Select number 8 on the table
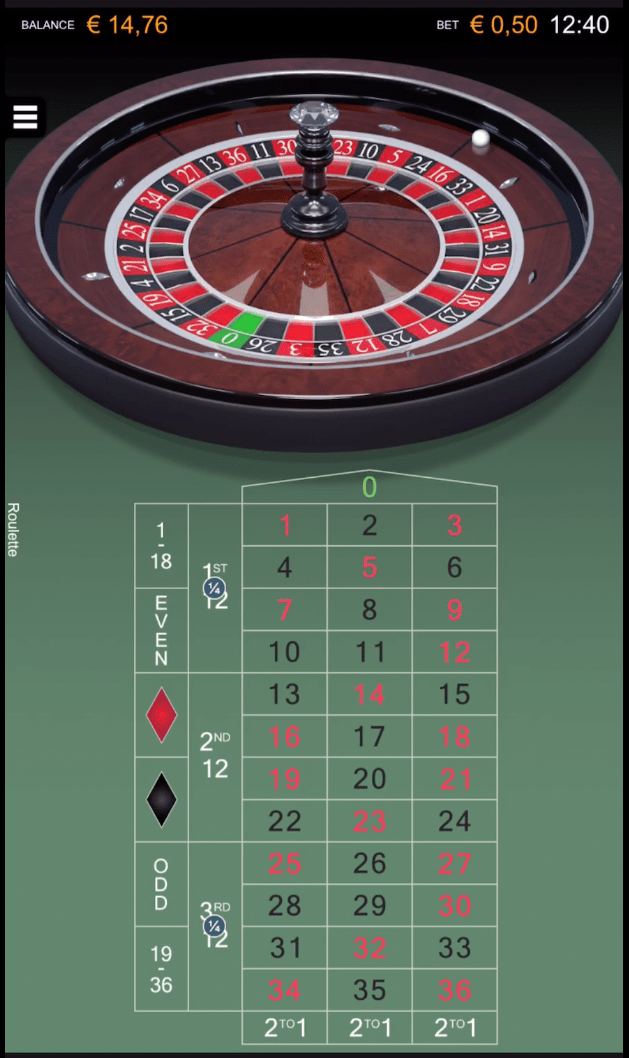The image size is (629, 1058). [369, 609]
